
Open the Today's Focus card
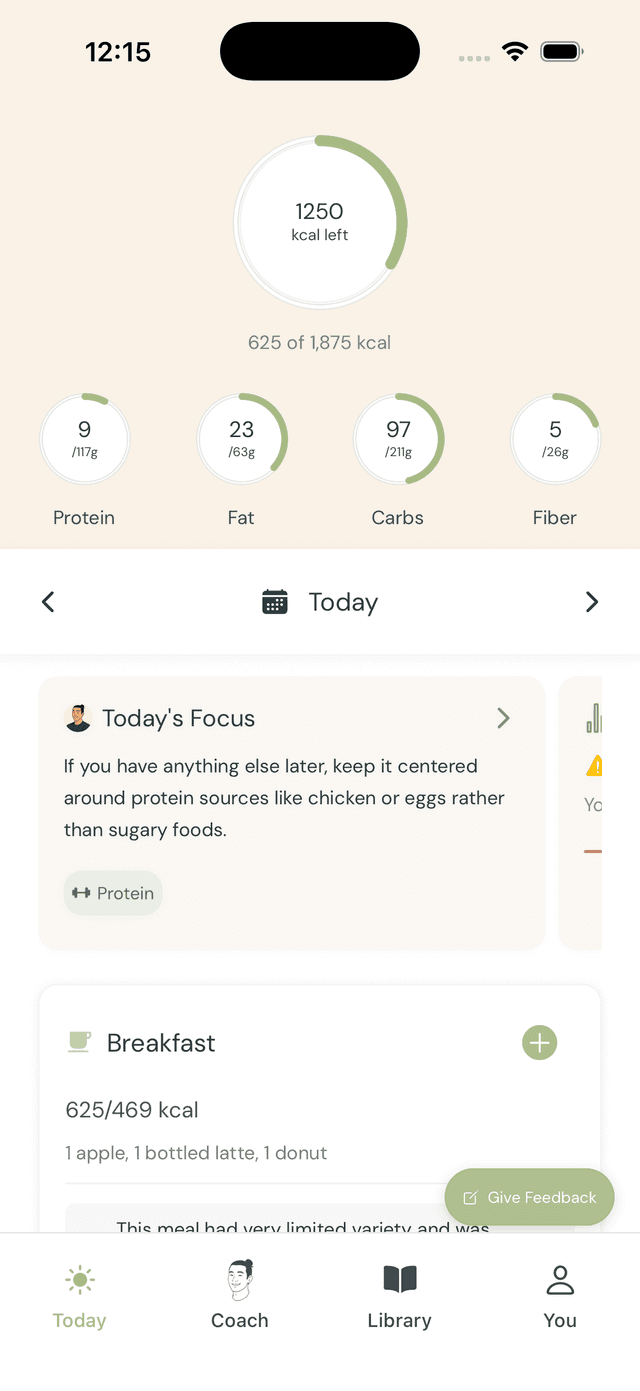503,718
